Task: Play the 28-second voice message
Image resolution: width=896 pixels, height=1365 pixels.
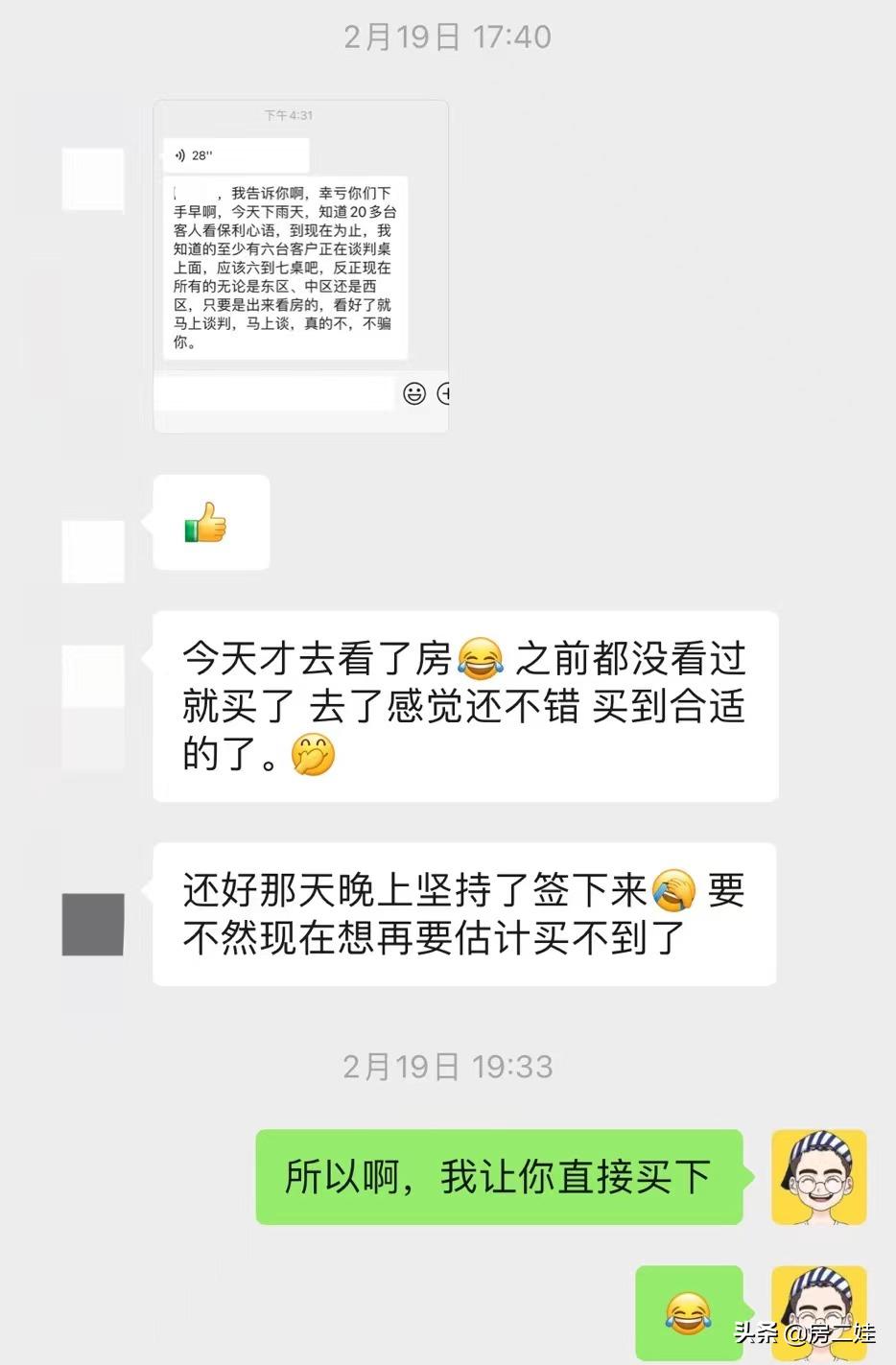Action: pos(236,154)
